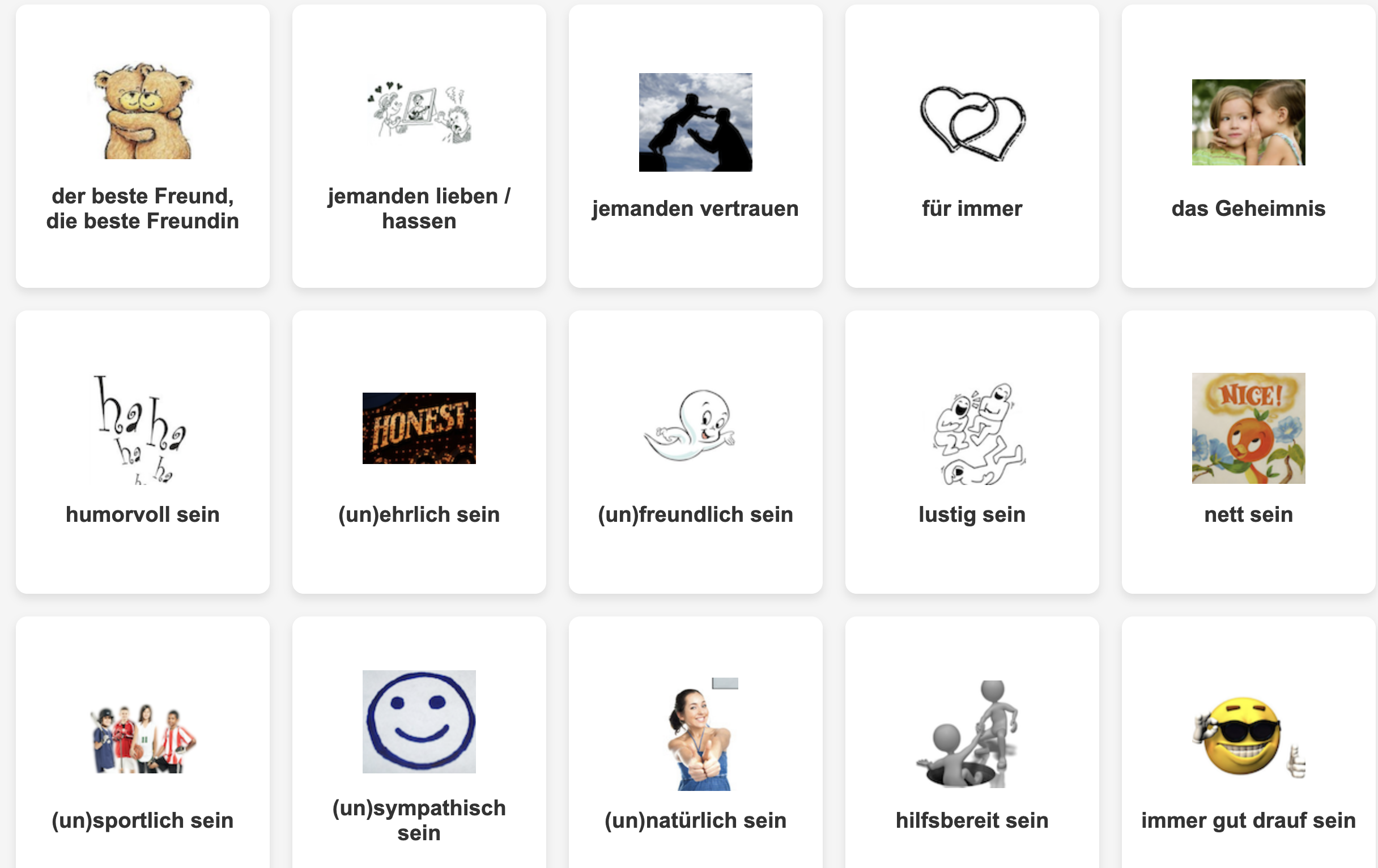Open the '(un)freundlich sein' ghost card
The width and height of the screenshot is (1378, 868).
click(x=695, y=452)
